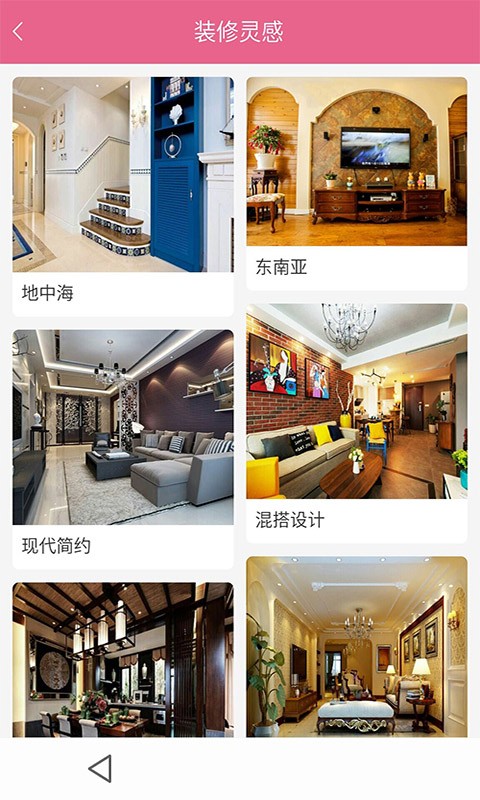Screen dimensions: 480x800
Task: Open the dark wood dining room card
Action: (123, 660)
